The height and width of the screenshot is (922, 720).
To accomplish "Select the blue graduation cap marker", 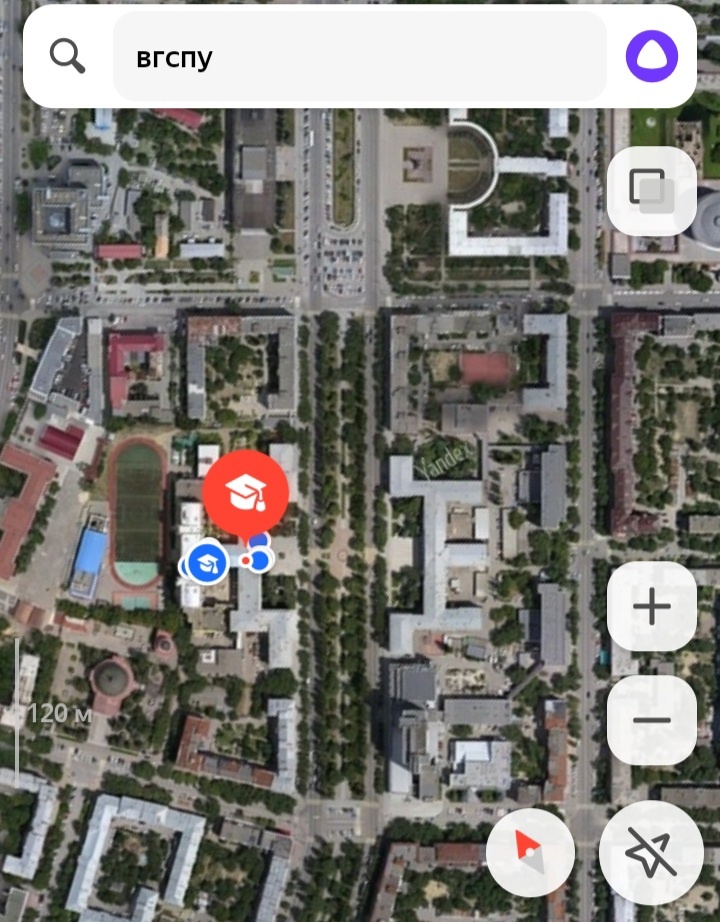I will point(207,563).
